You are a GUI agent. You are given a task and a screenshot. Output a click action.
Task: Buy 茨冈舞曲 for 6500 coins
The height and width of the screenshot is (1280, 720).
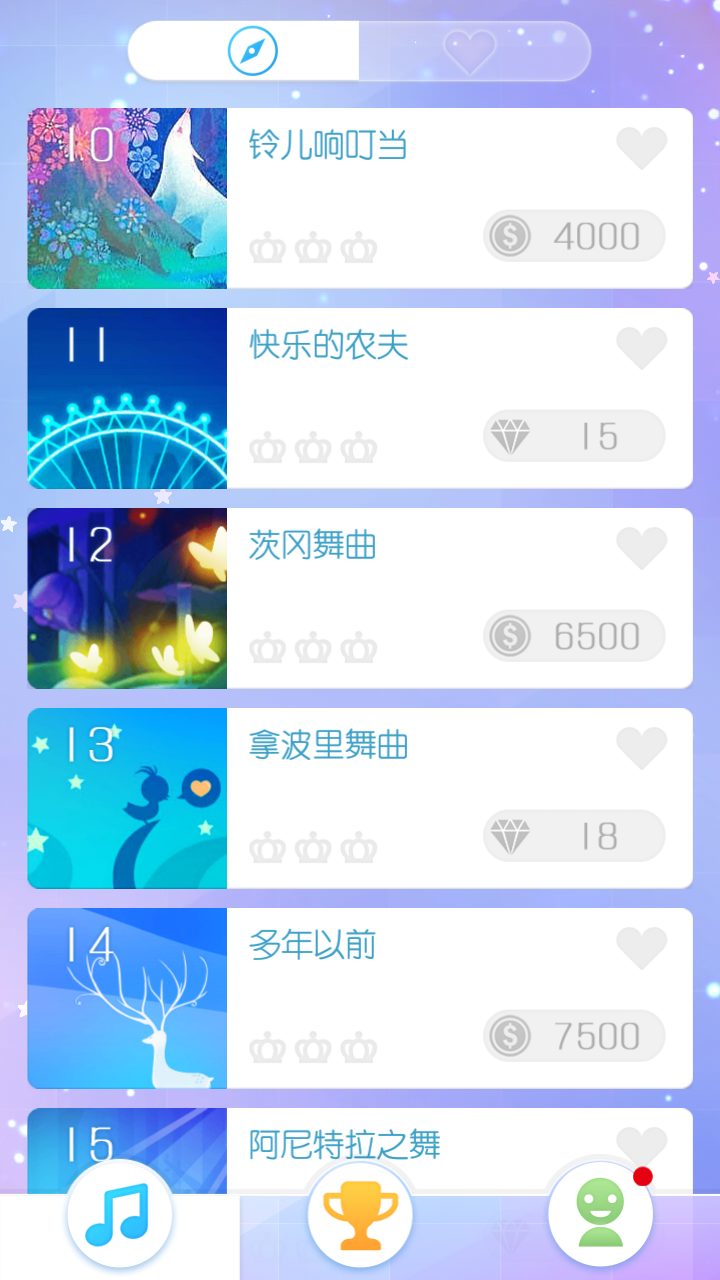(574, 636)
